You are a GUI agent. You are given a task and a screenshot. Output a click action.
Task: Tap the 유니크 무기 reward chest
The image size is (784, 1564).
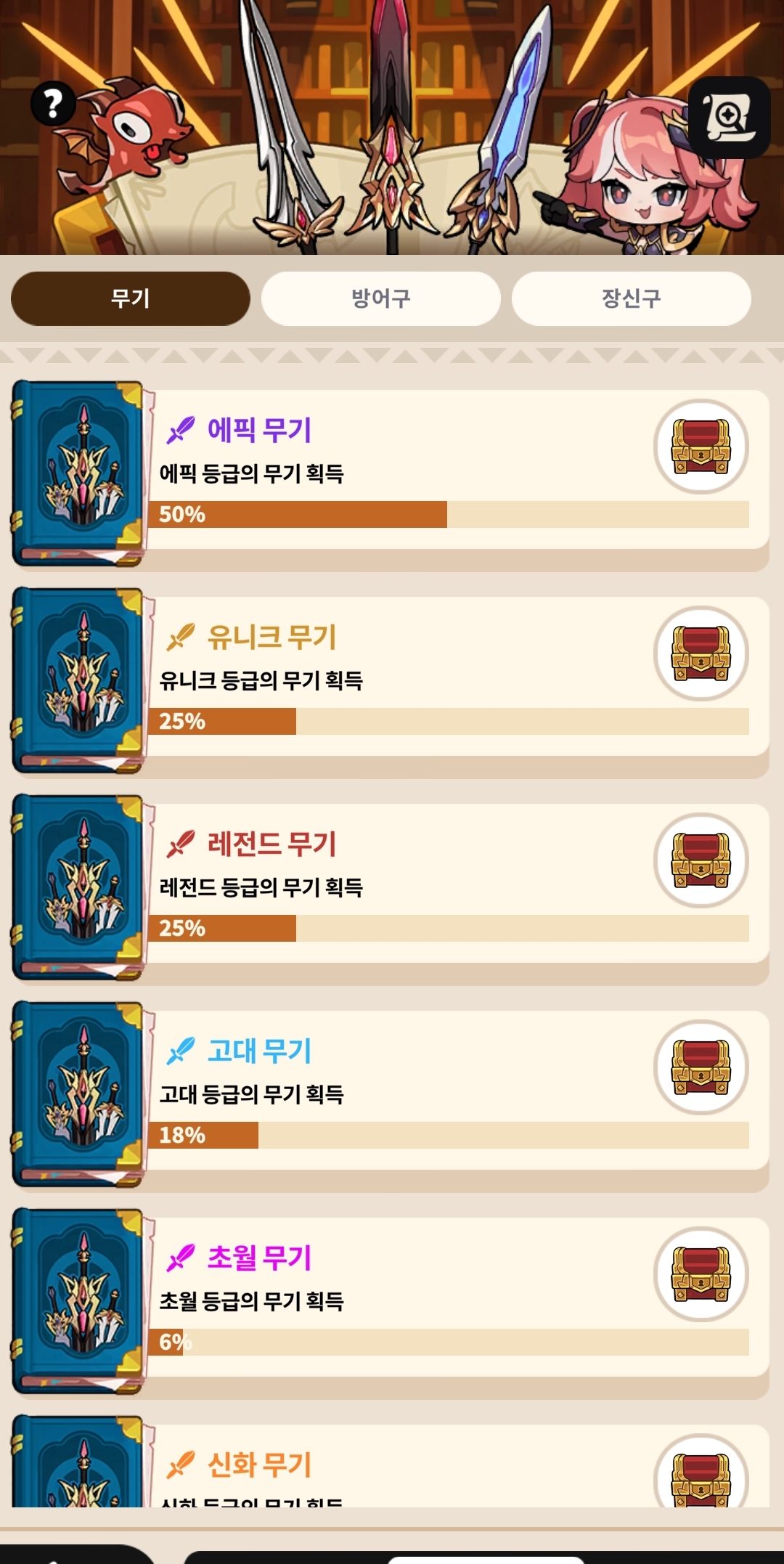(x=701, y=653)
